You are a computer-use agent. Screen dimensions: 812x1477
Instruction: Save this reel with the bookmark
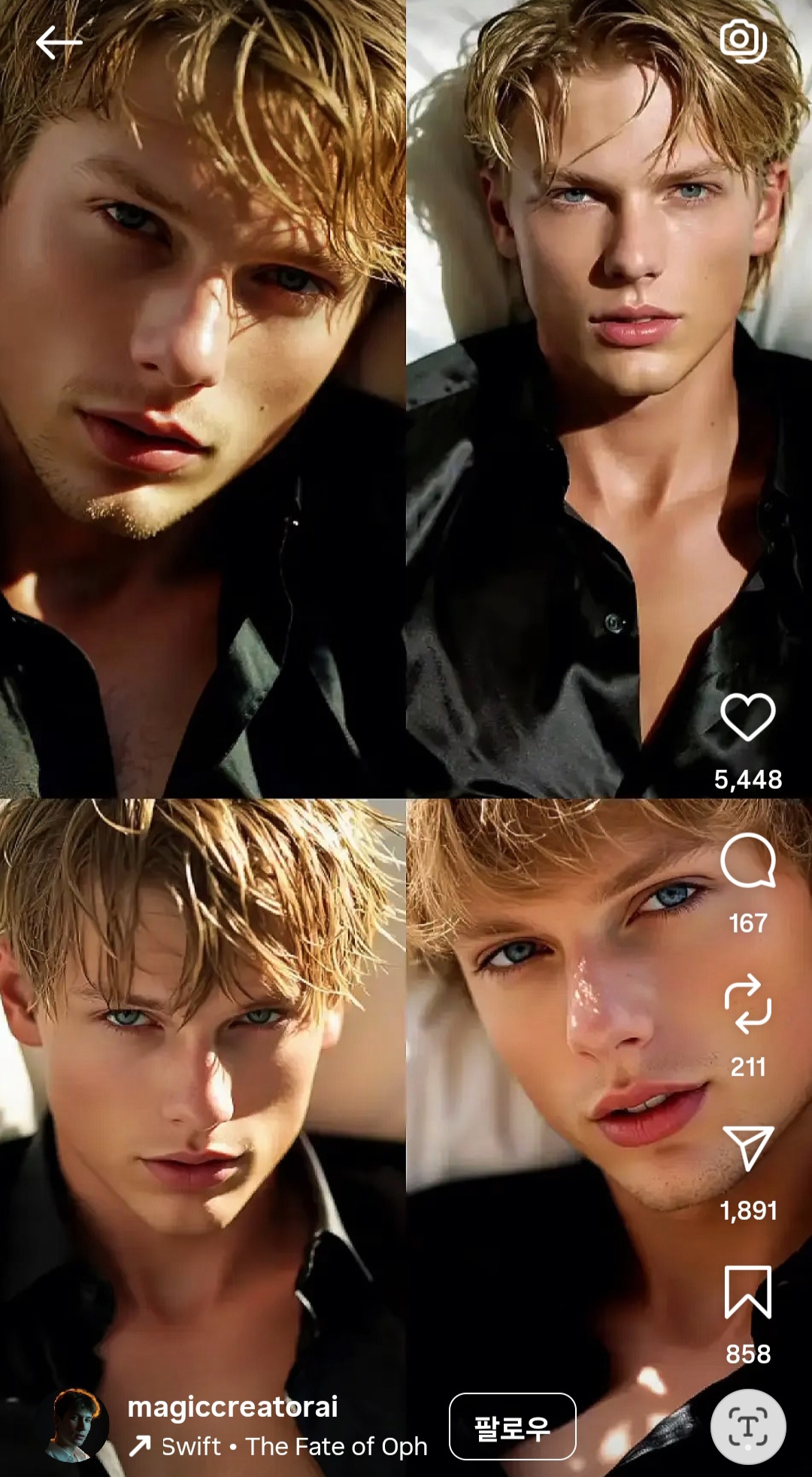(x=747, y=1292)
